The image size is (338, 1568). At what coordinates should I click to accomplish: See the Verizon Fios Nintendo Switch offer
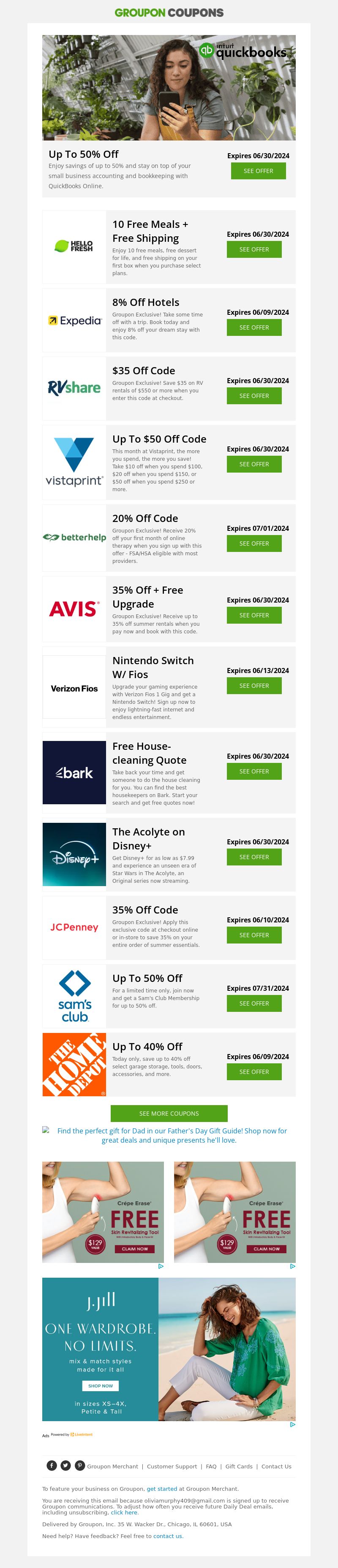coord(254,686)
